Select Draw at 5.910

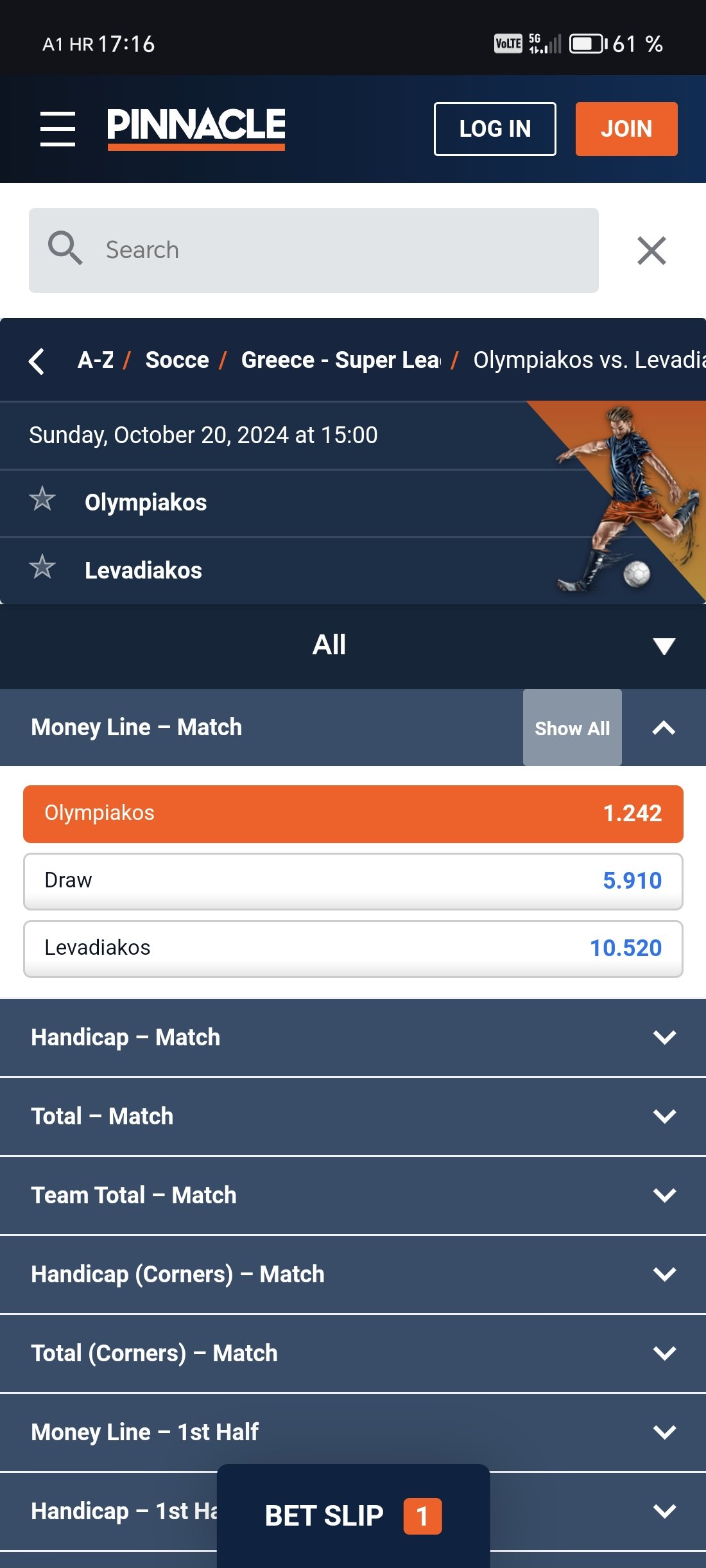coord(353,881)
